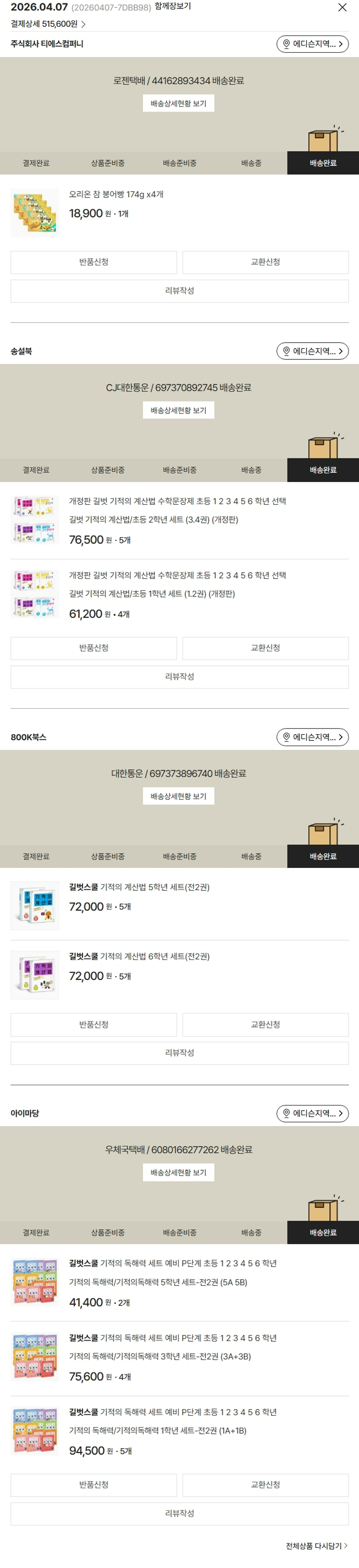Viewport: 359px width, 1568px height.
Task: View 배송상세현황 for 로젠택배 shipment
Action: 178,104
